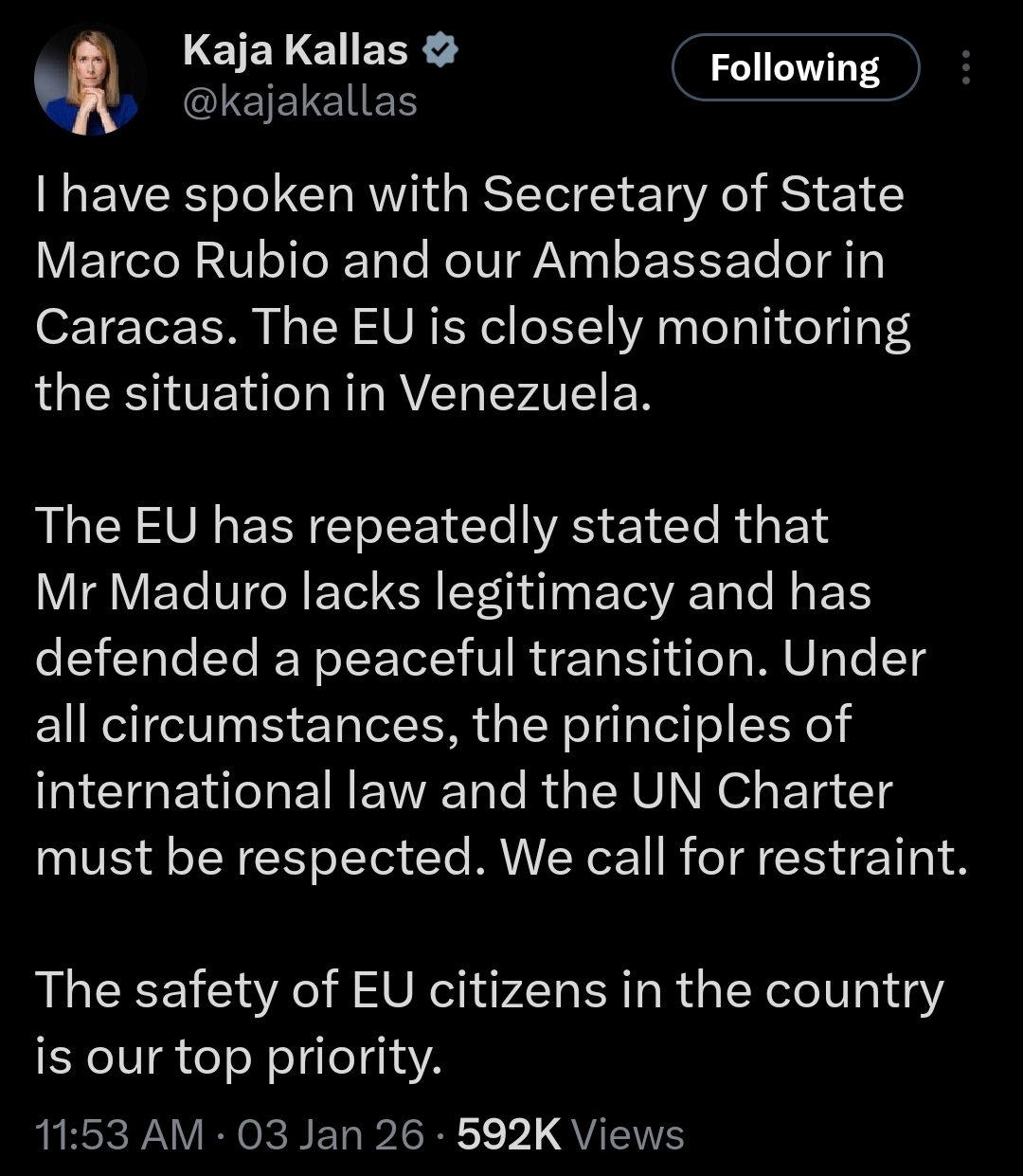
Task: Tap the Following button
Action: [x=795, y=67]
